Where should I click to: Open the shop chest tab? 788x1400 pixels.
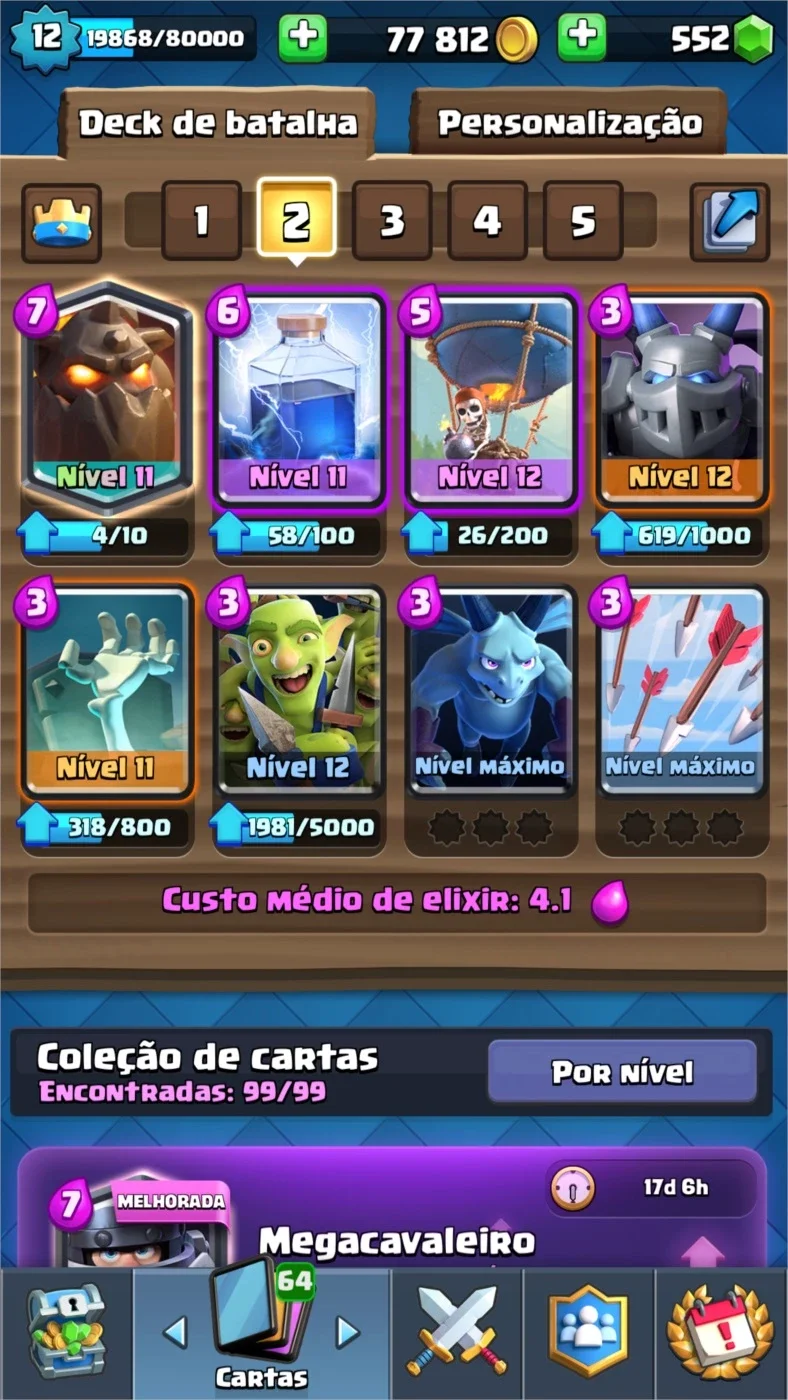coord(65,1332)
